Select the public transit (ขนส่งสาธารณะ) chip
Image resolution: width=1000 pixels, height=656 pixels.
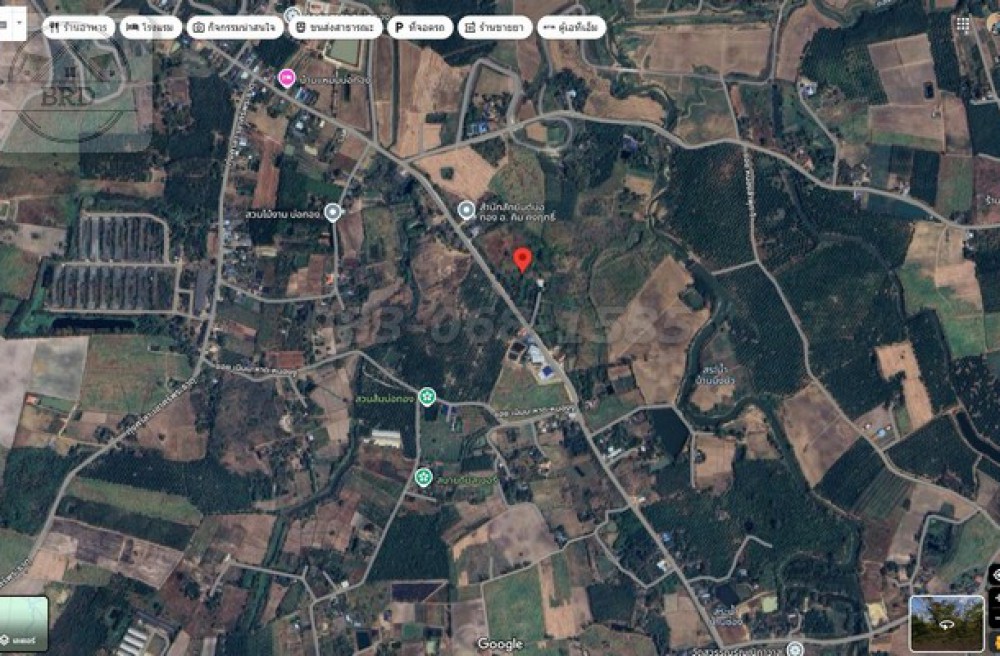click(x=334, y=27)
